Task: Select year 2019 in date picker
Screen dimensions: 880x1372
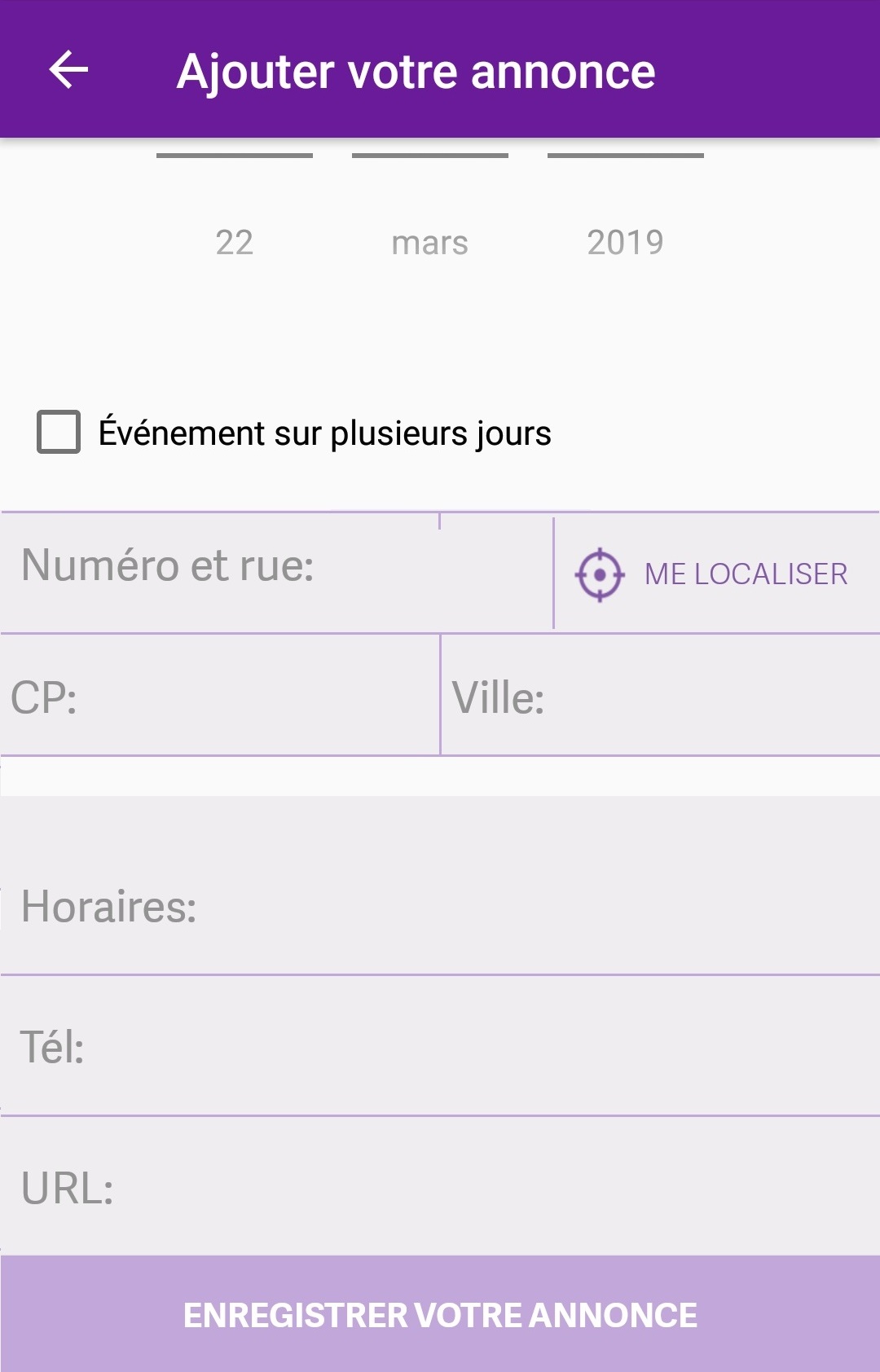Action: [625, 242]
